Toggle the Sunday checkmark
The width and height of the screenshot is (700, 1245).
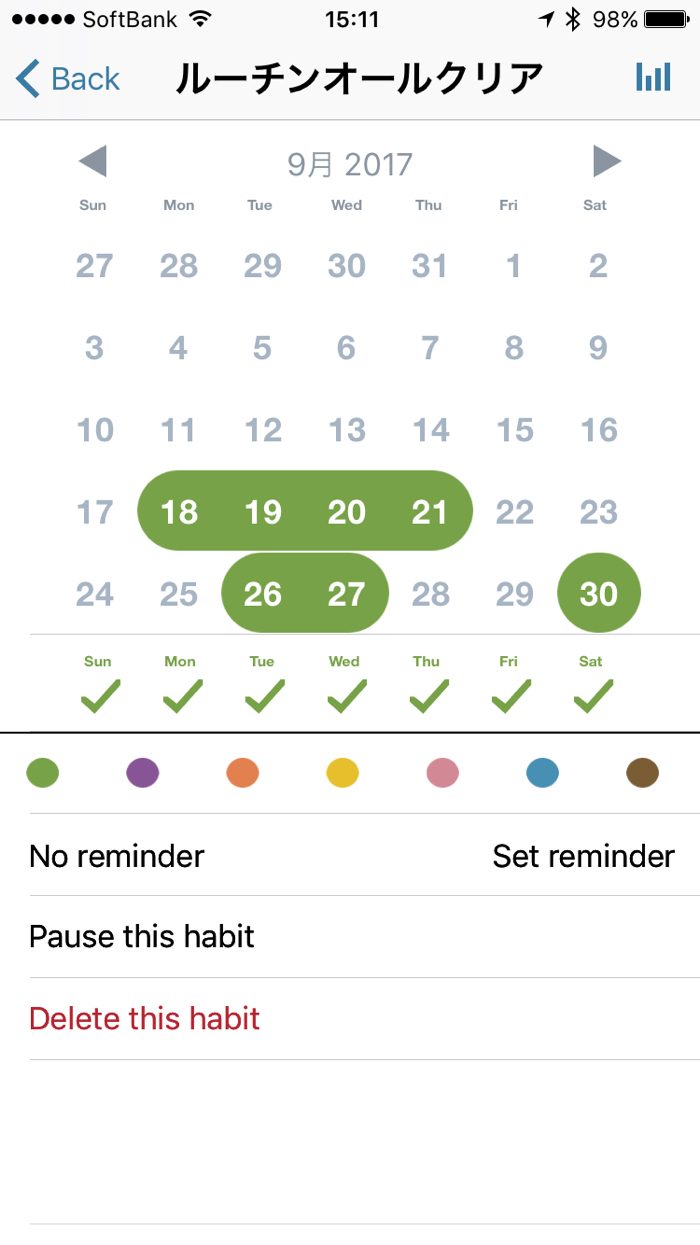[98, 695]
